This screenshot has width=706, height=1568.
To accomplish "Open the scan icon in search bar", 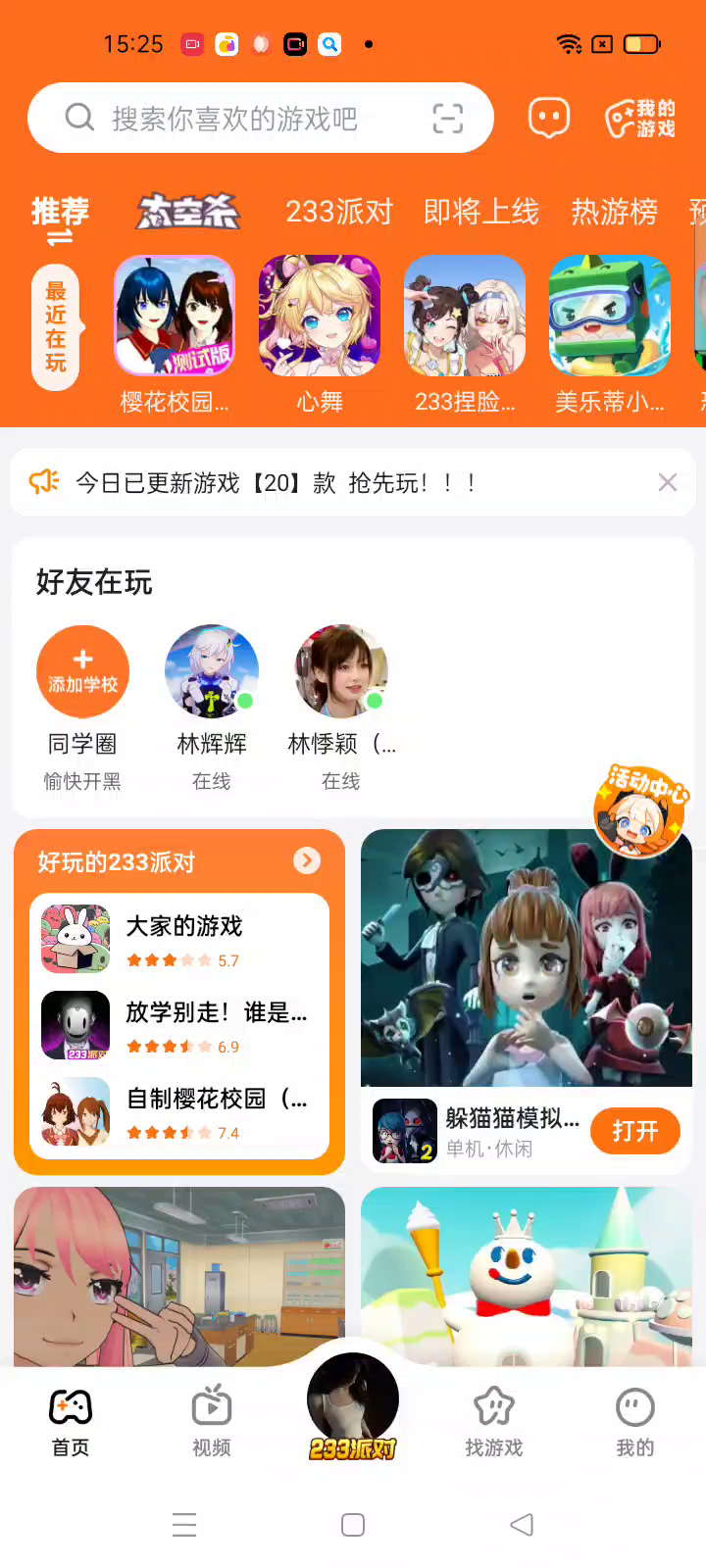I will 448,119.
